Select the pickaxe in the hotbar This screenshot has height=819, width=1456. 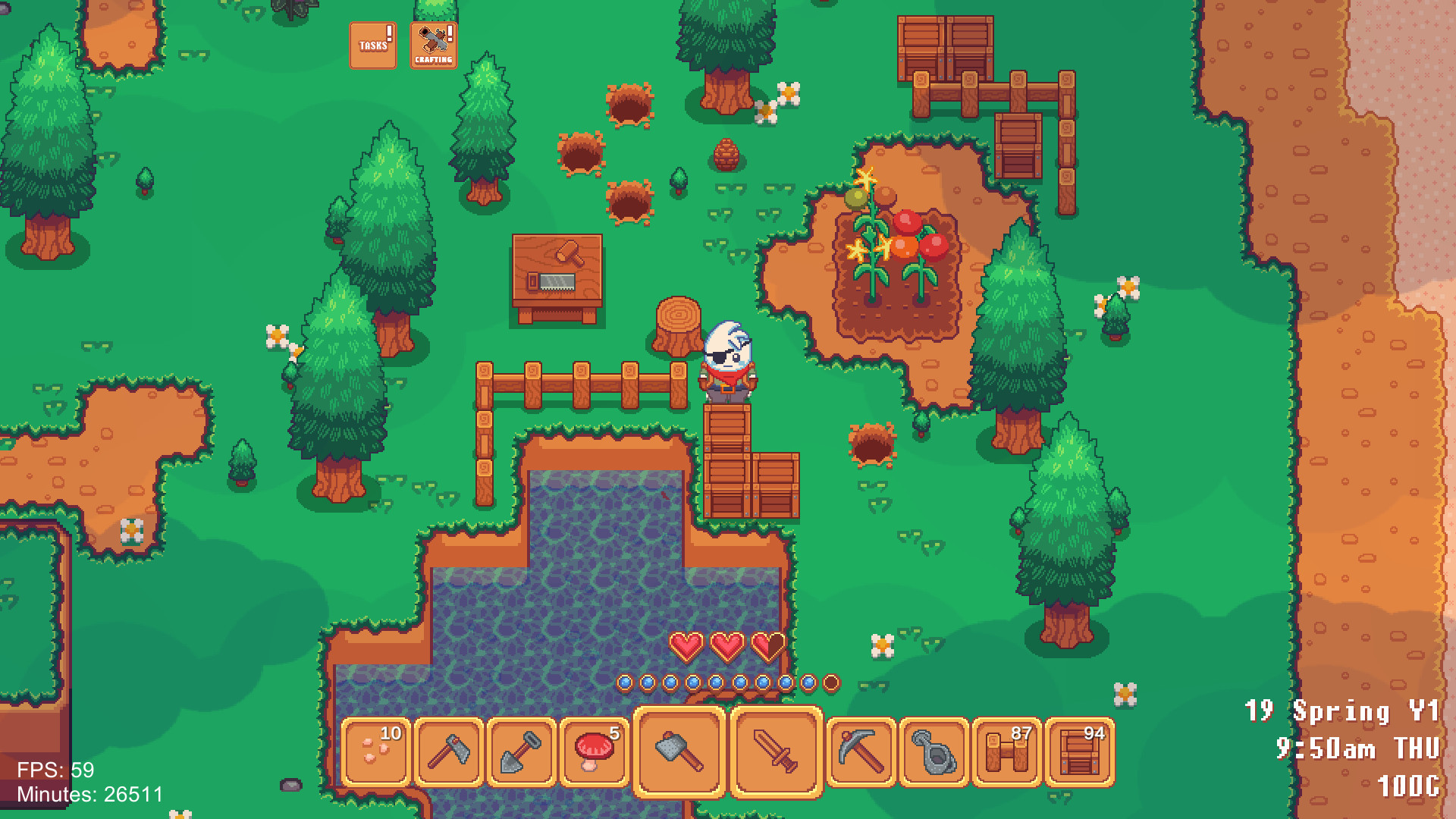(x=861, y=752)
